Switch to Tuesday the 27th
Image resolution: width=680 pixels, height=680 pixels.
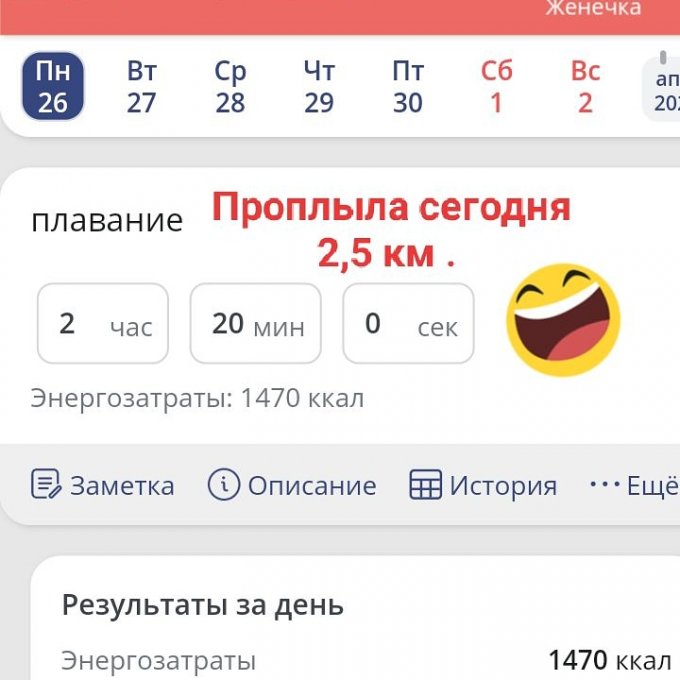141,87
